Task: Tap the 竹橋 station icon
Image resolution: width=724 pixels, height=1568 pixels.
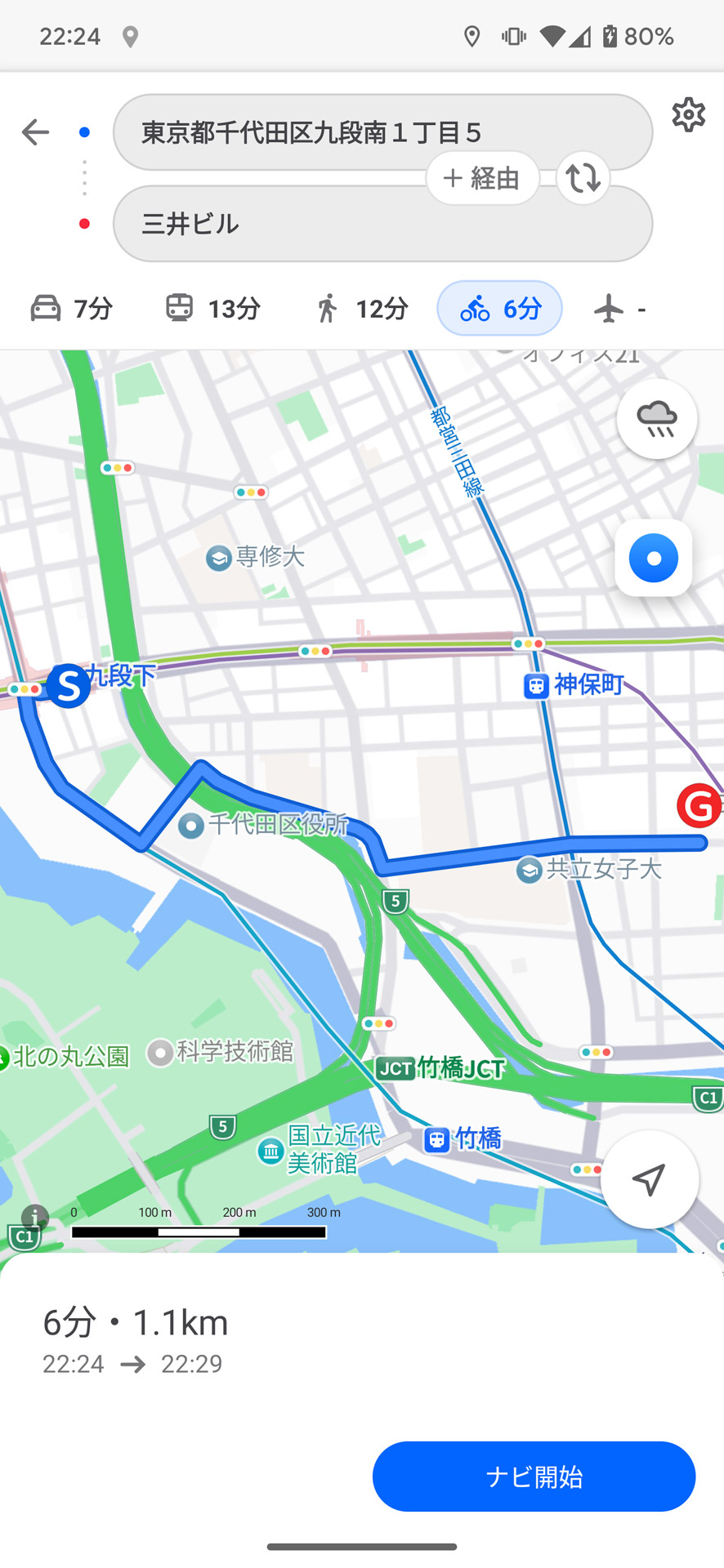Action: click(x=438, y=1139)
